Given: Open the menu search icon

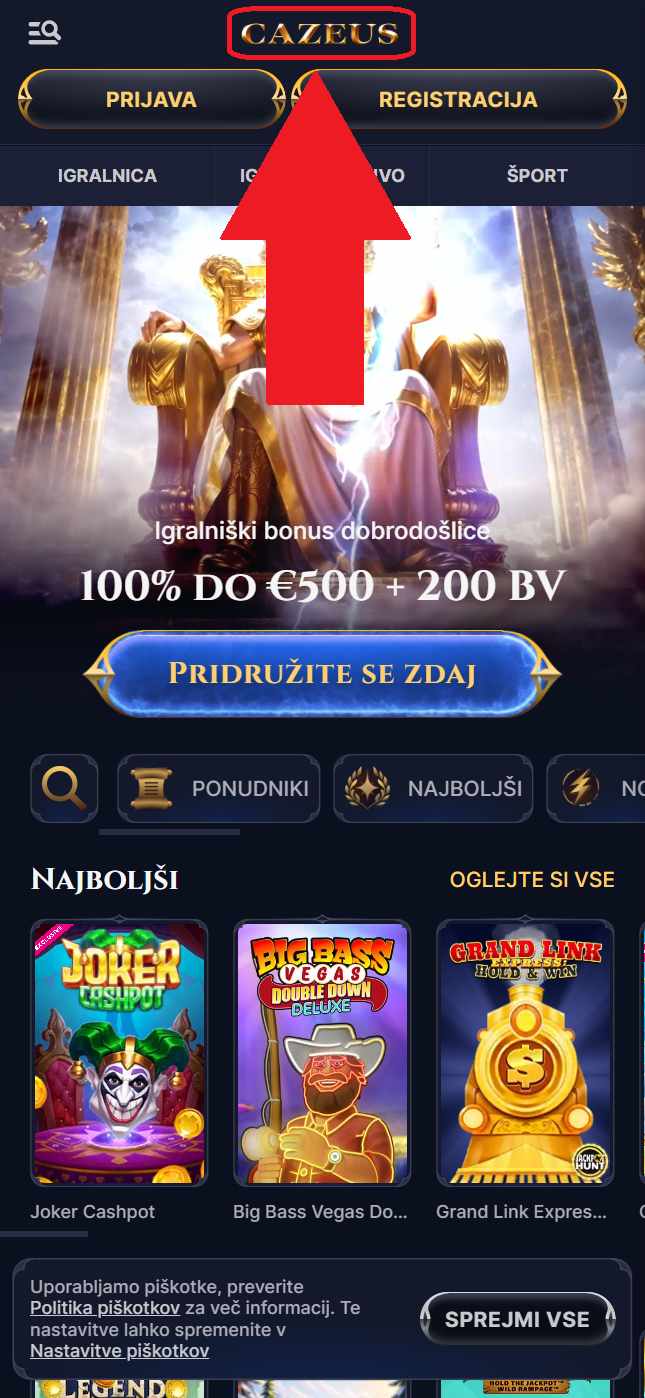Looking at the screenshot, I should pyautogui.click(x=44, y=33).
